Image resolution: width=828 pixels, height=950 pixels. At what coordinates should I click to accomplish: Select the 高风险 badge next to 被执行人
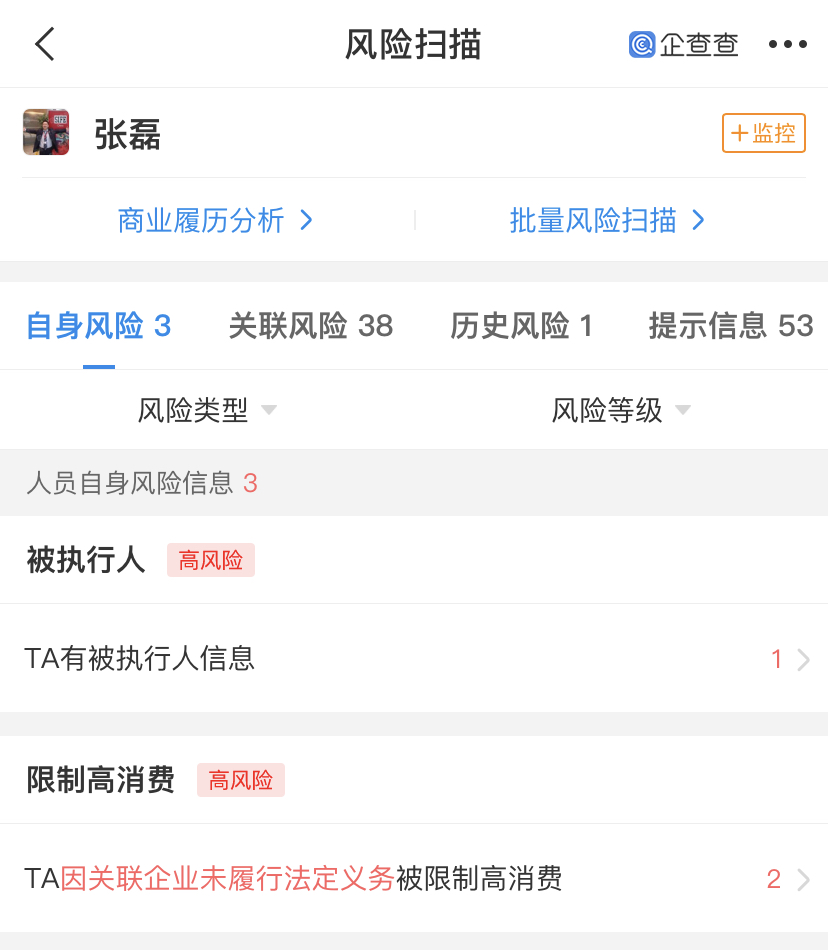pos(210,560)
